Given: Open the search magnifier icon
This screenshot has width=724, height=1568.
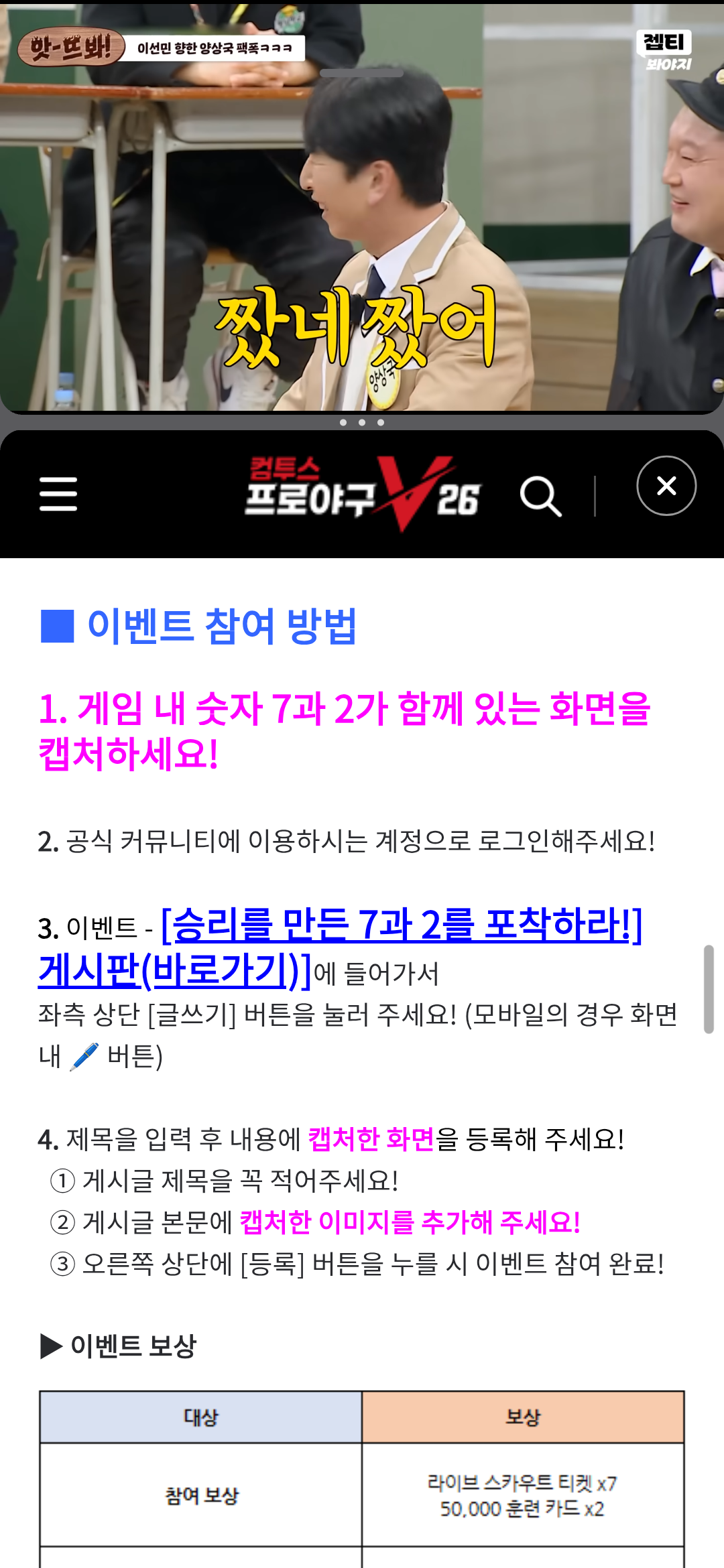Looking at the screenshot, I should (x=540, y=497).
